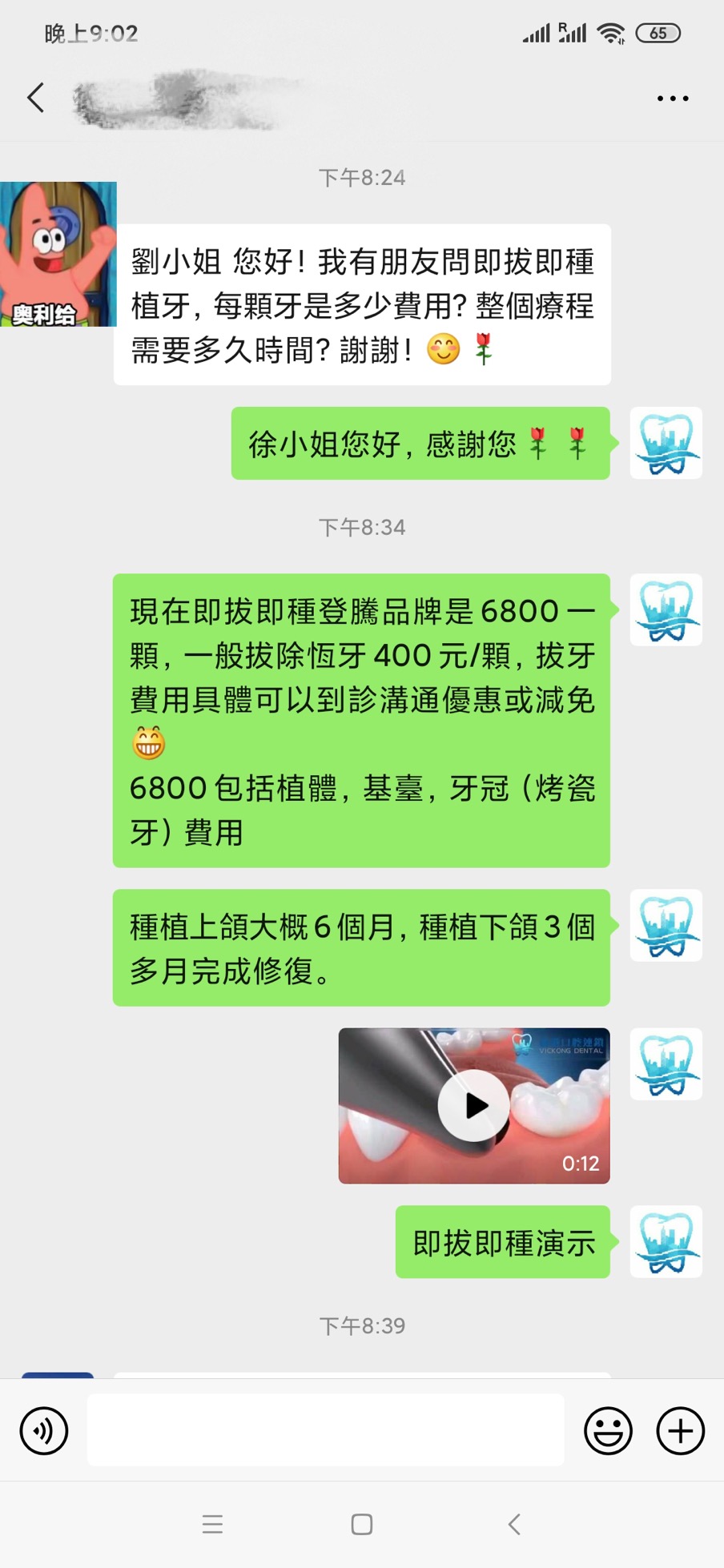Play the 0:12 dental implant video
This screenshot has height=1568, width=724.
pos(474,1105)
